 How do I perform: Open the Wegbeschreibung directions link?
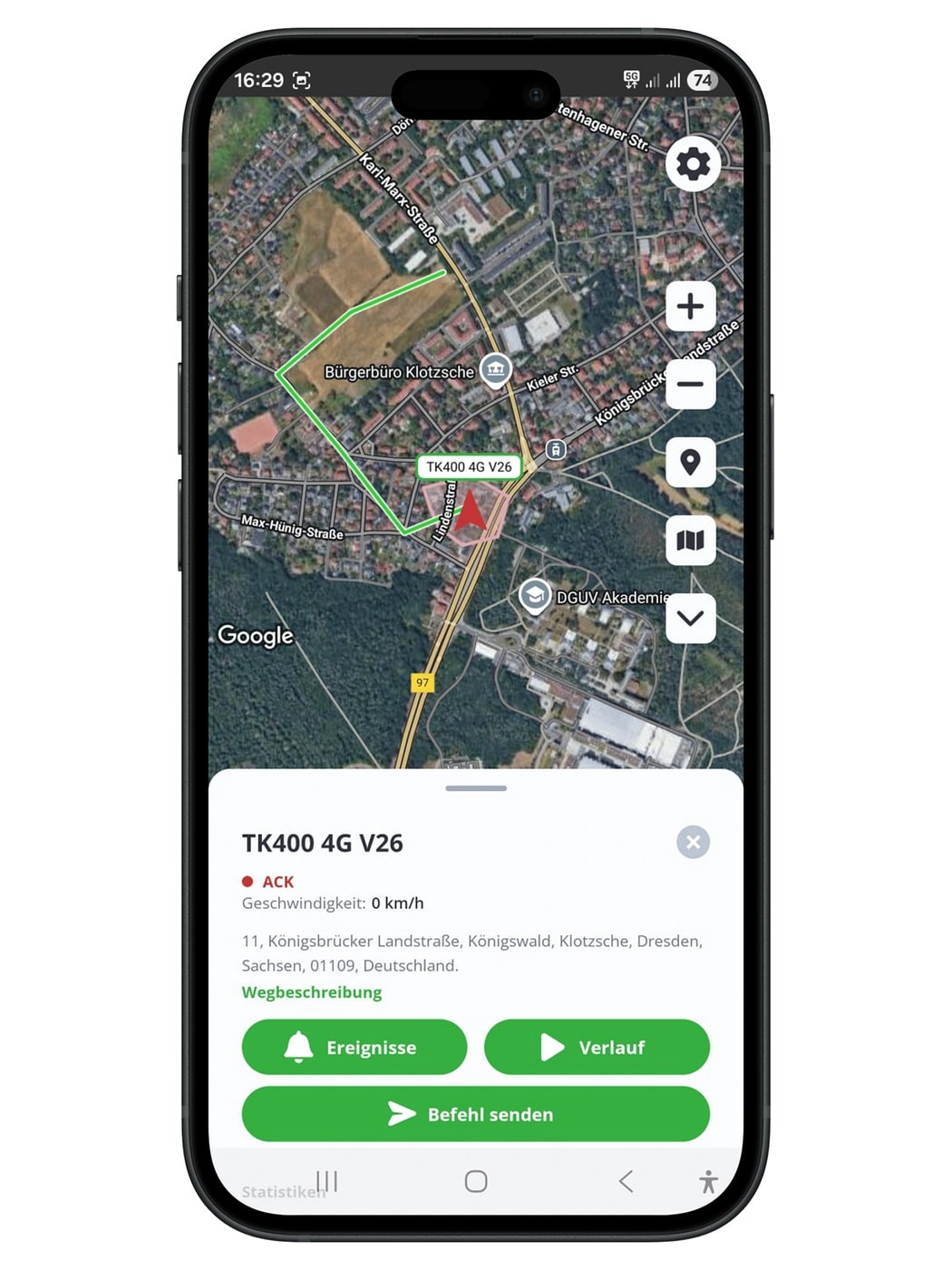311,992
